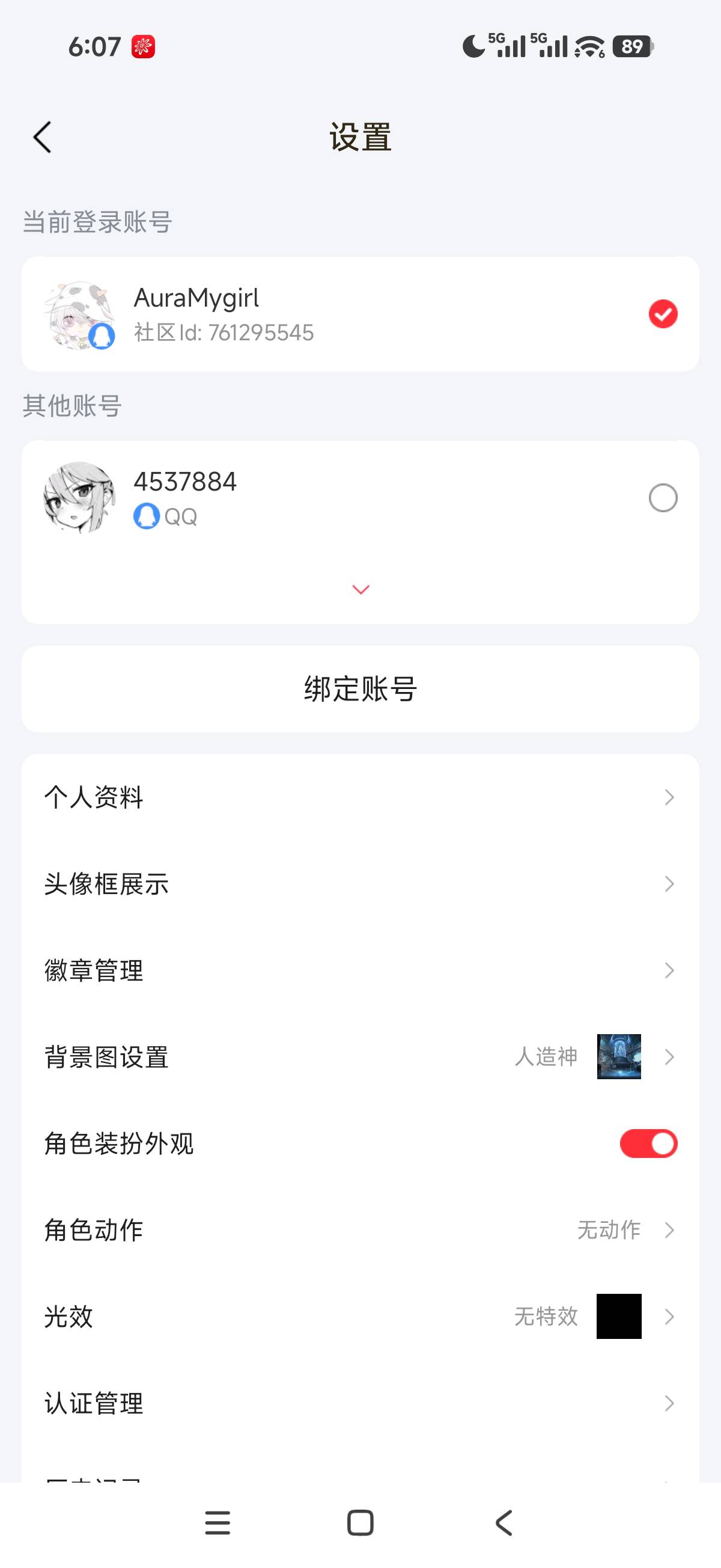Open the app from the status bar flower icon
This screenshot has height=1568, width=721.
point(142,46)
